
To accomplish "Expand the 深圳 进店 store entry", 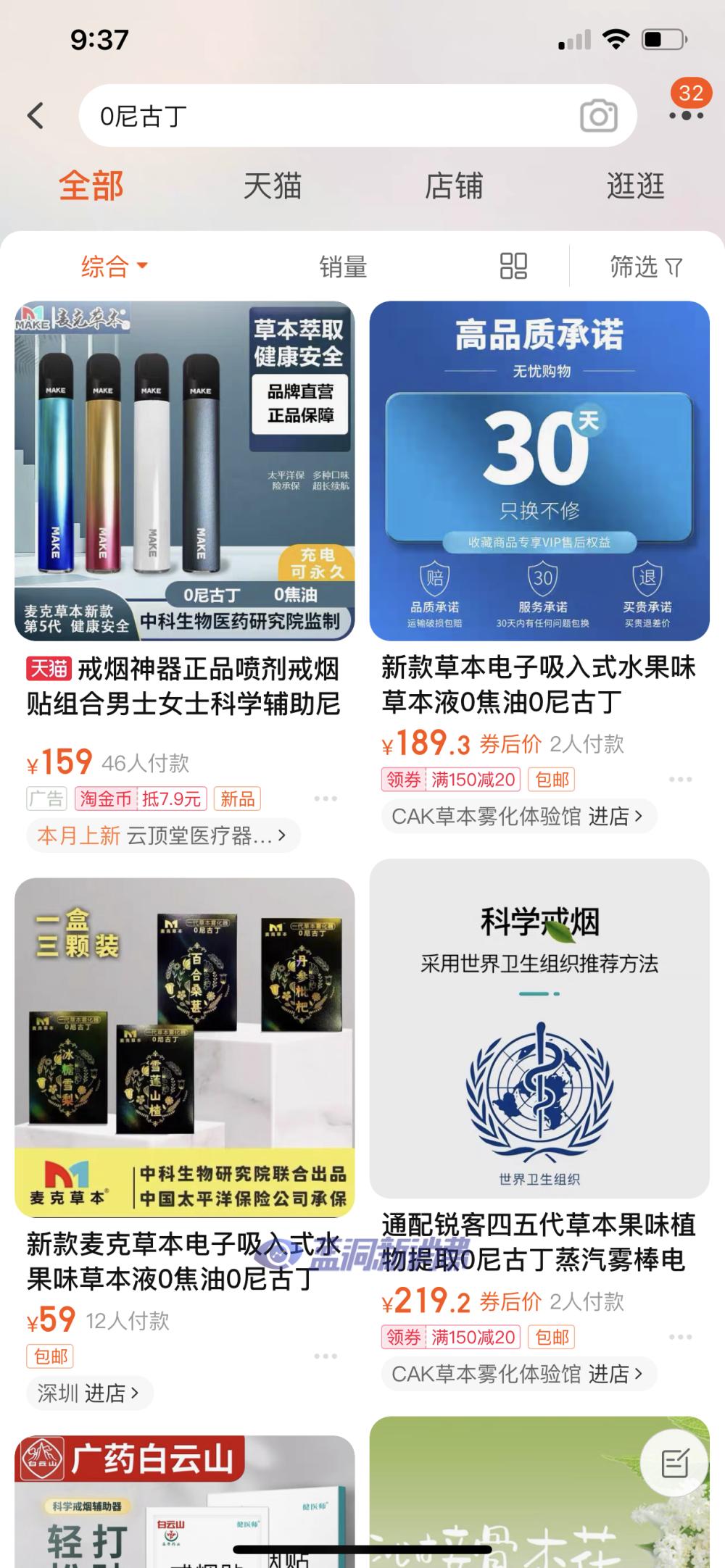I will click(x=88, y=1393).
